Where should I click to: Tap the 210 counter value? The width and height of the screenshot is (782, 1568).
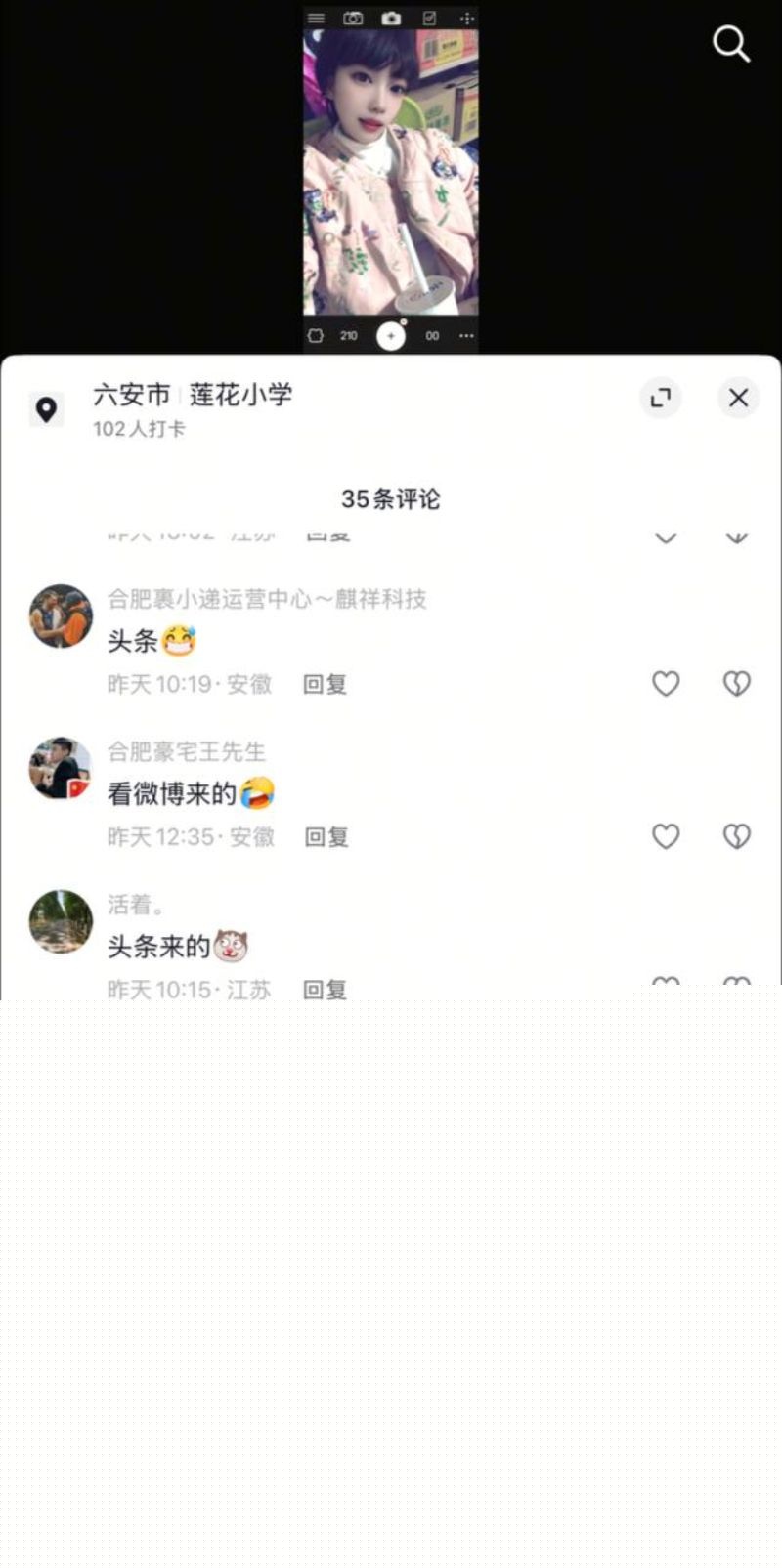tap(347, 335)
